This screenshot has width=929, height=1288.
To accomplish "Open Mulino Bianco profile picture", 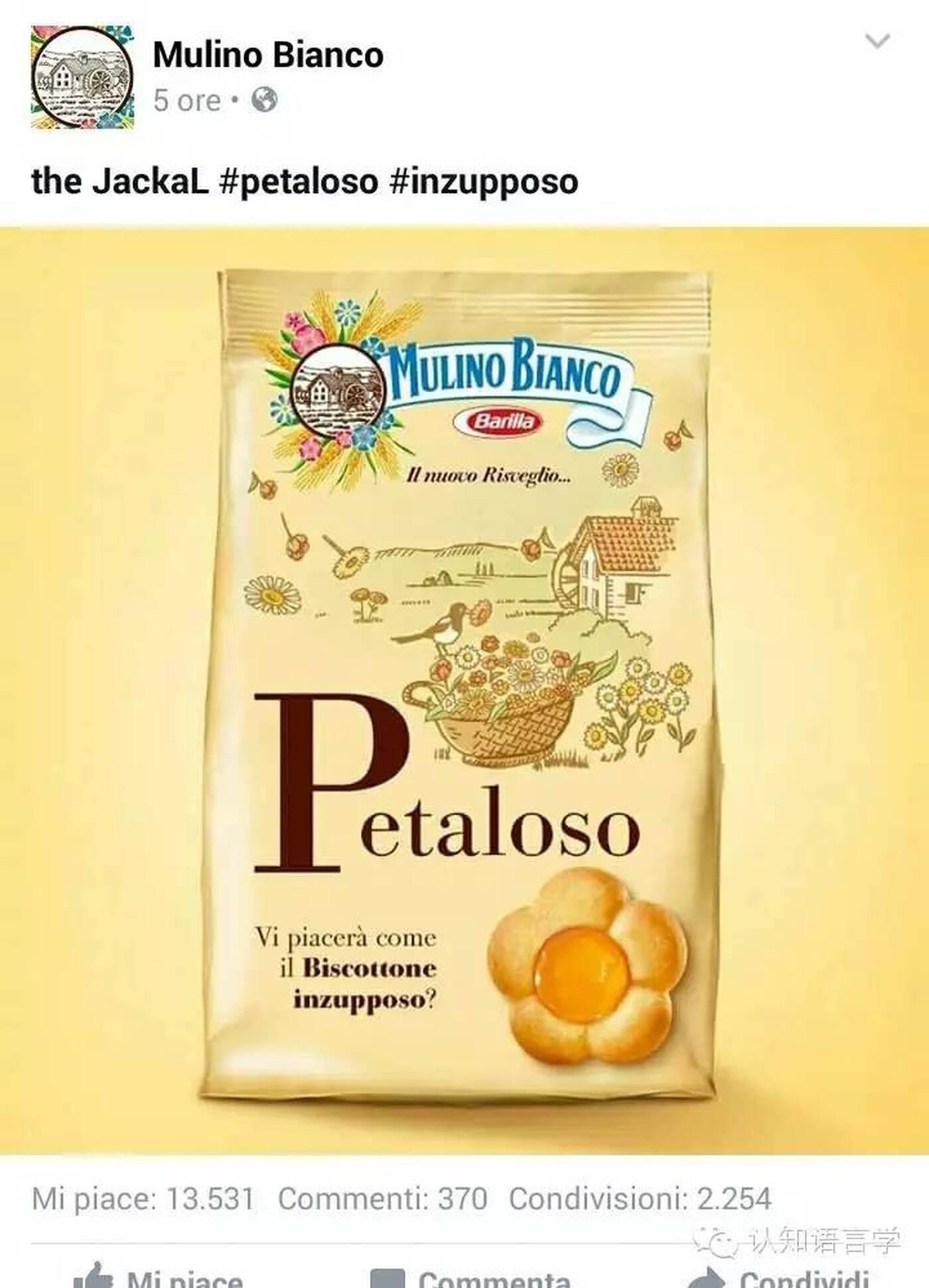I will 82,78.
